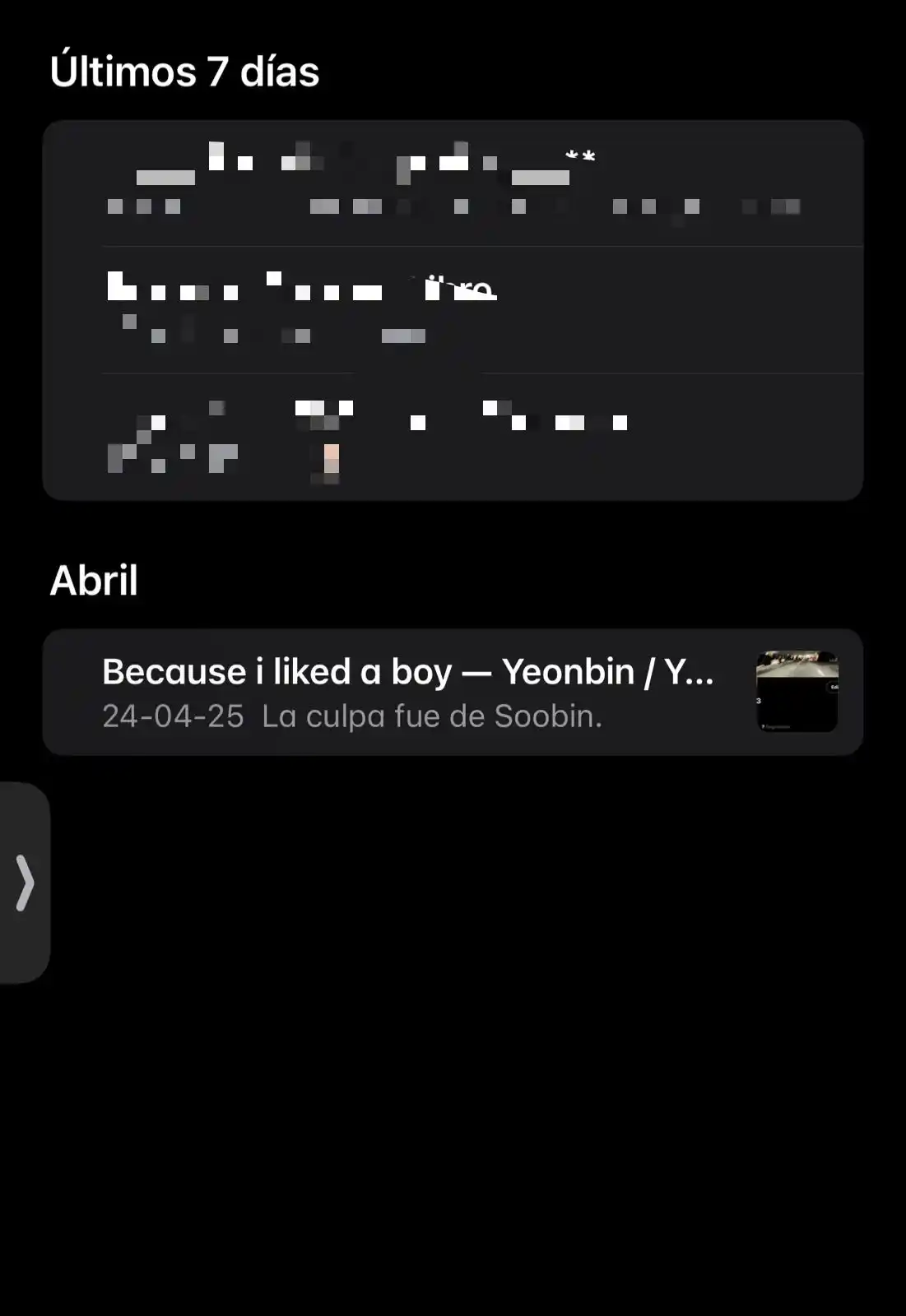
Task: Open the 'Because i liked a boy' note
Action: pos(408,692)
